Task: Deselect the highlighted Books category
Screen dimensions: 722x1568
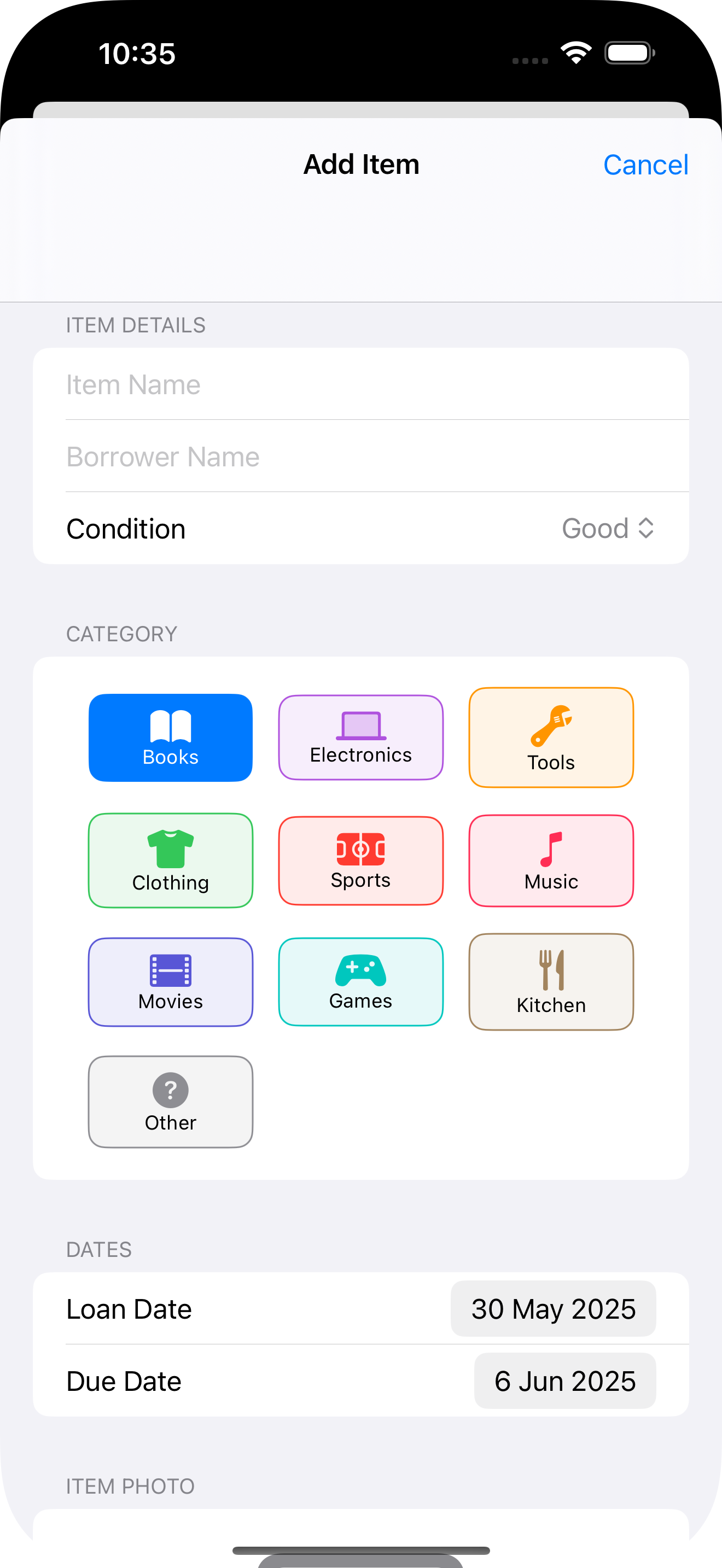Action: pyautogui.click(x=170, y=738)
